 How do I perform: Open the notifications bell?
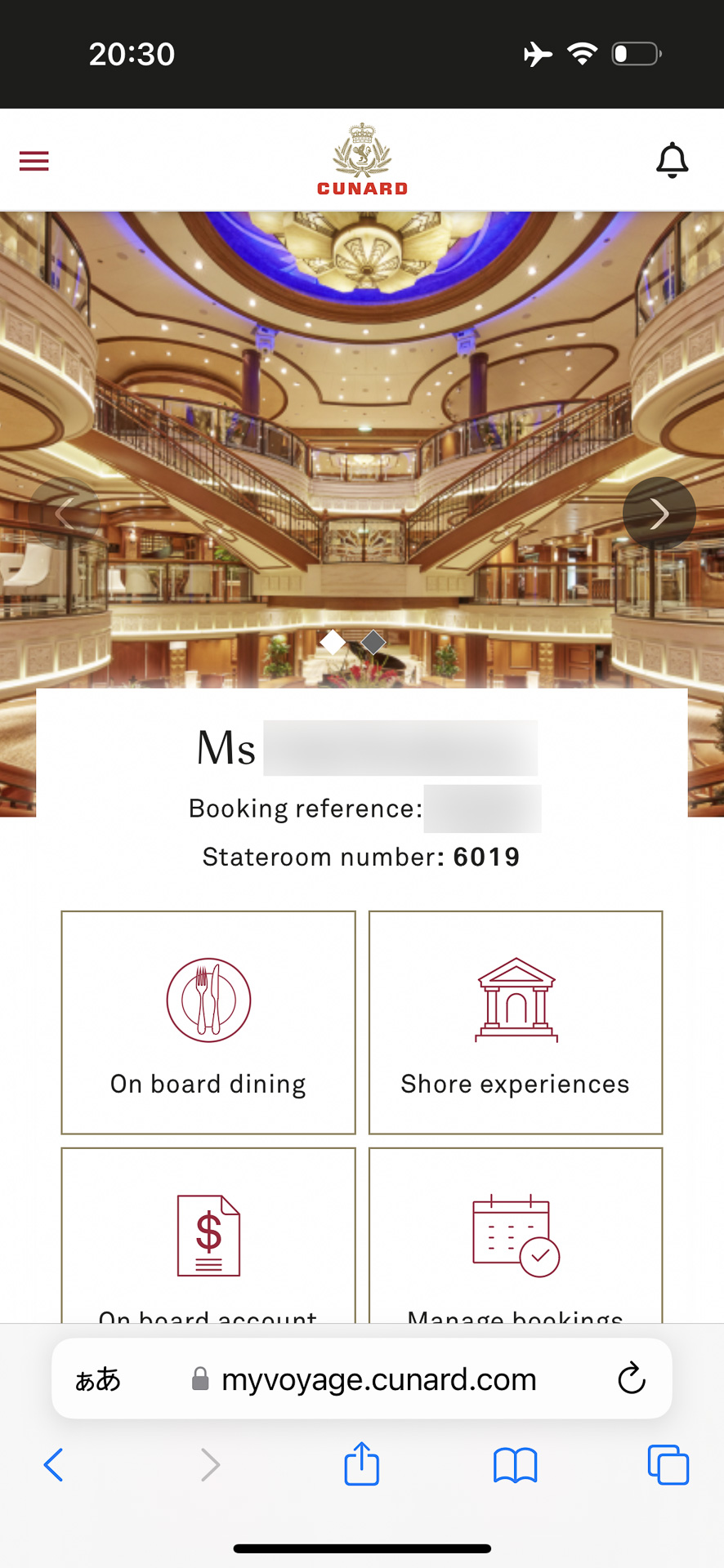click(x=672, y=160)
